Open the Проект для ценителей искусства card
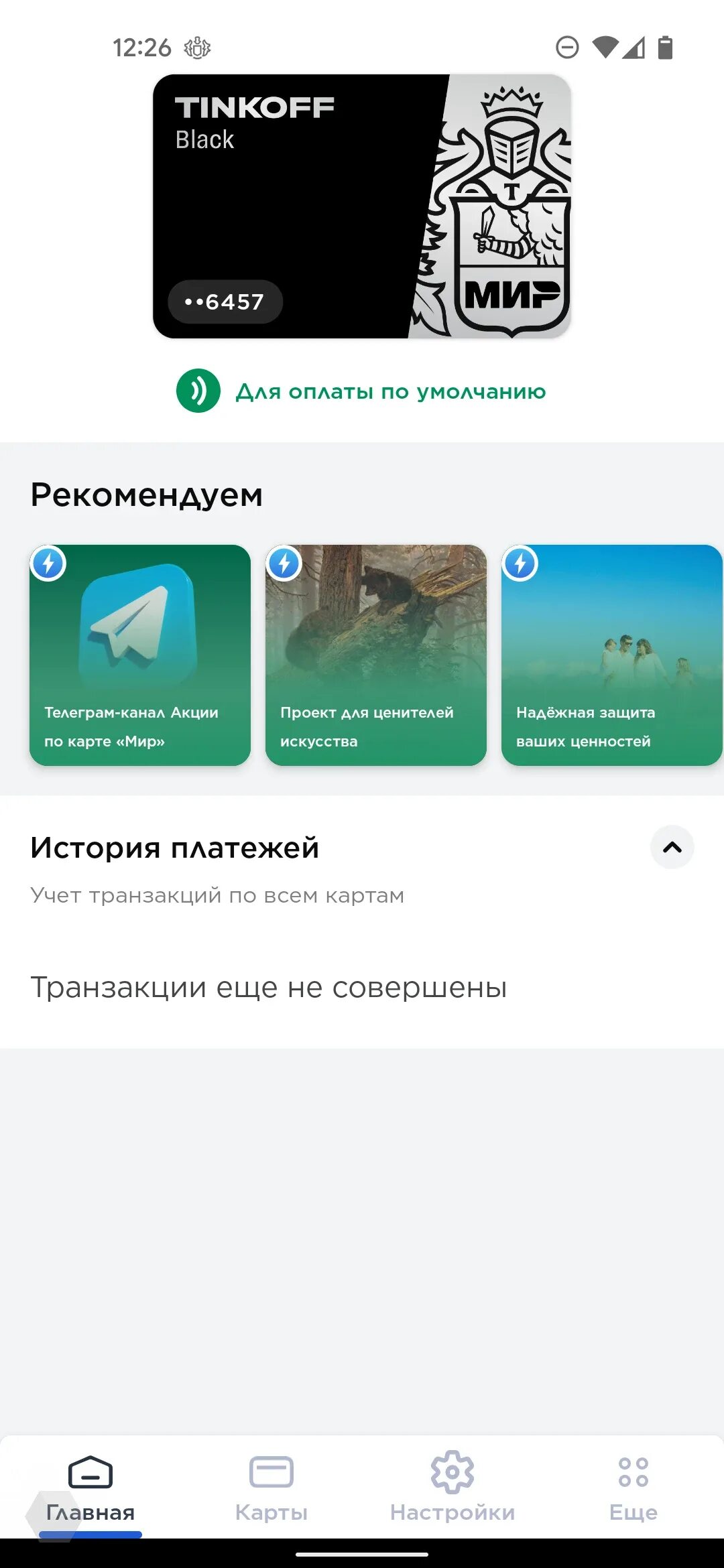This screenshot has height=1568, width=724. pyautogui.click(x=376, y=655)
